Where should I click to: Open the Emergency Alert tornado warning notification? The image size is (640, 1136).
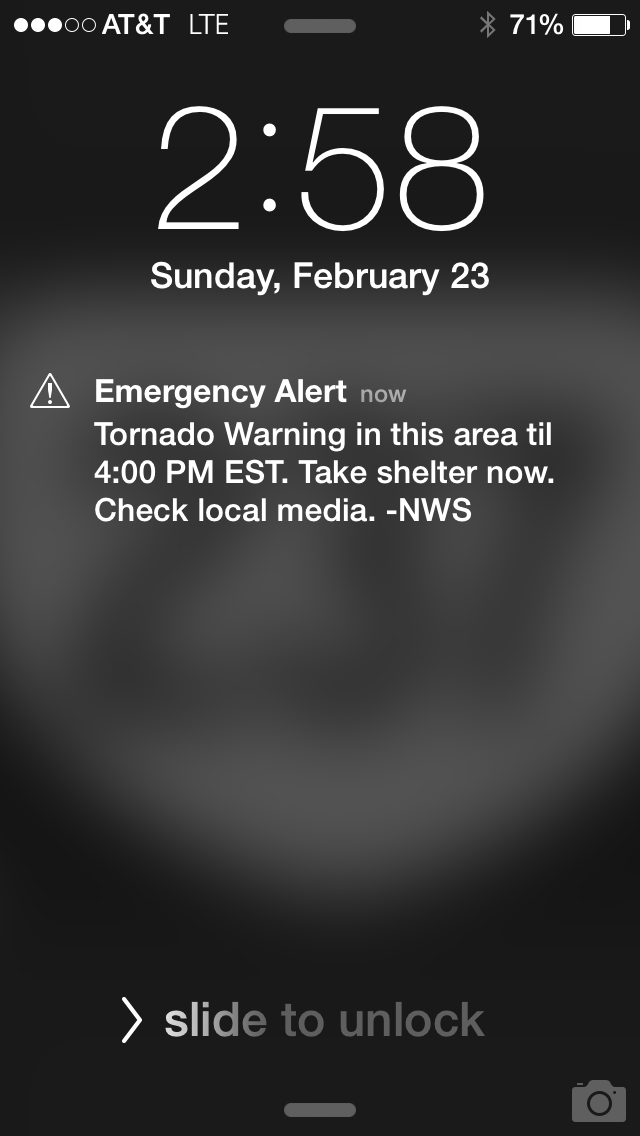322,450
